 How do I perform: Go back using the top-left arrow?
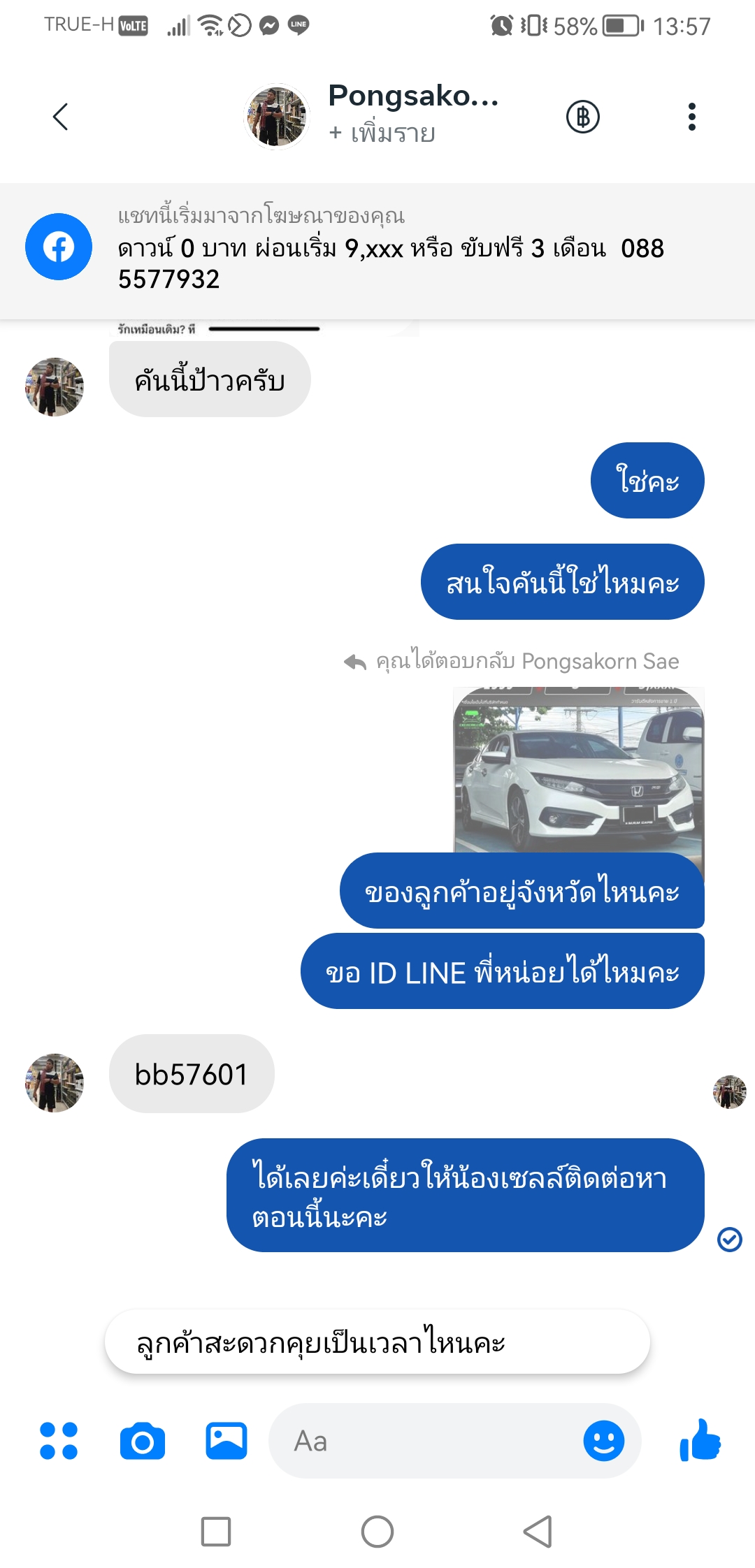pyautogui.click(x=61, y=117)
